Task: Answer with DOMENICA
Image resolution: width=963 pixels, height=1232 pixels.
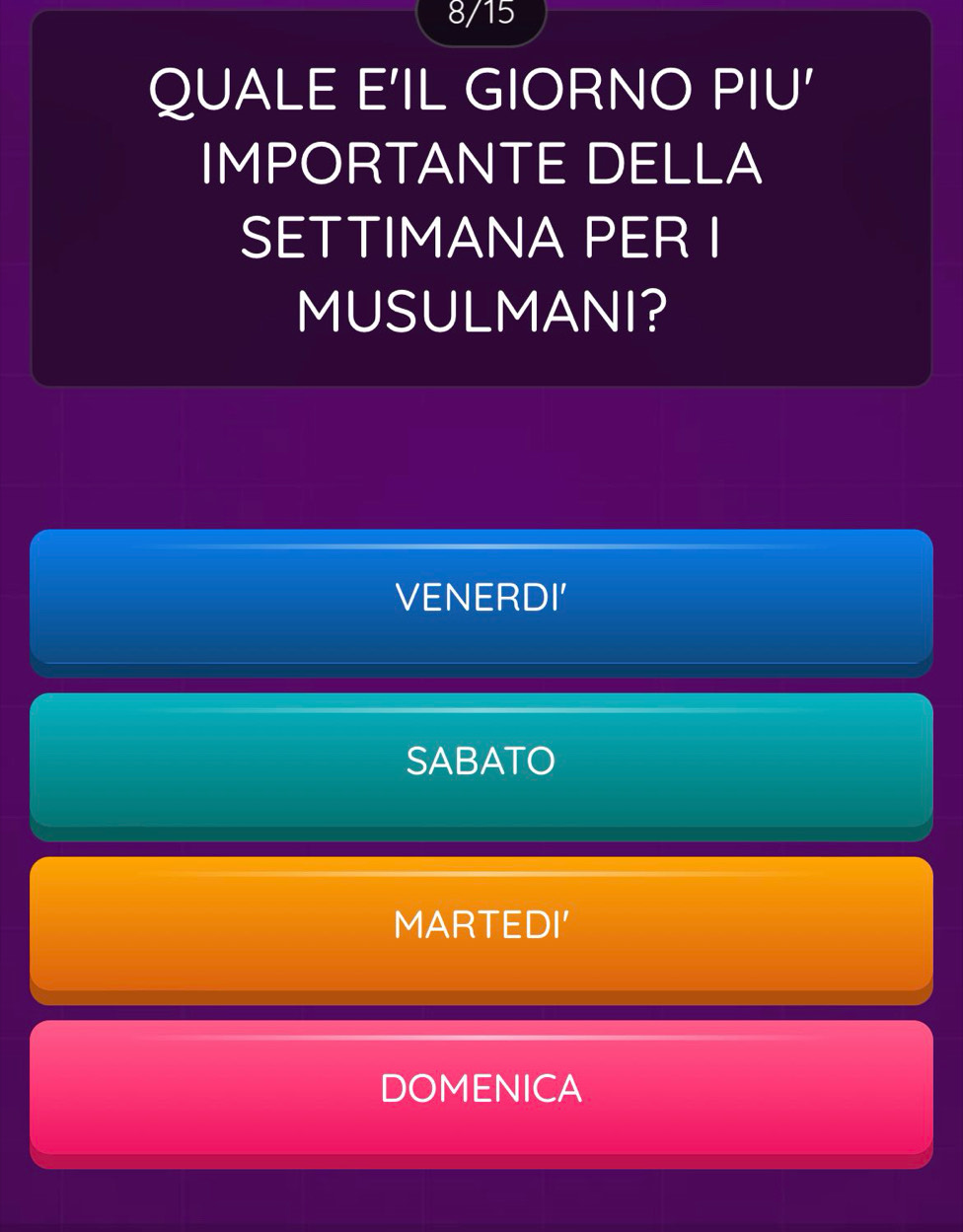Action: pyautogui.click(x=481, y=1089)
